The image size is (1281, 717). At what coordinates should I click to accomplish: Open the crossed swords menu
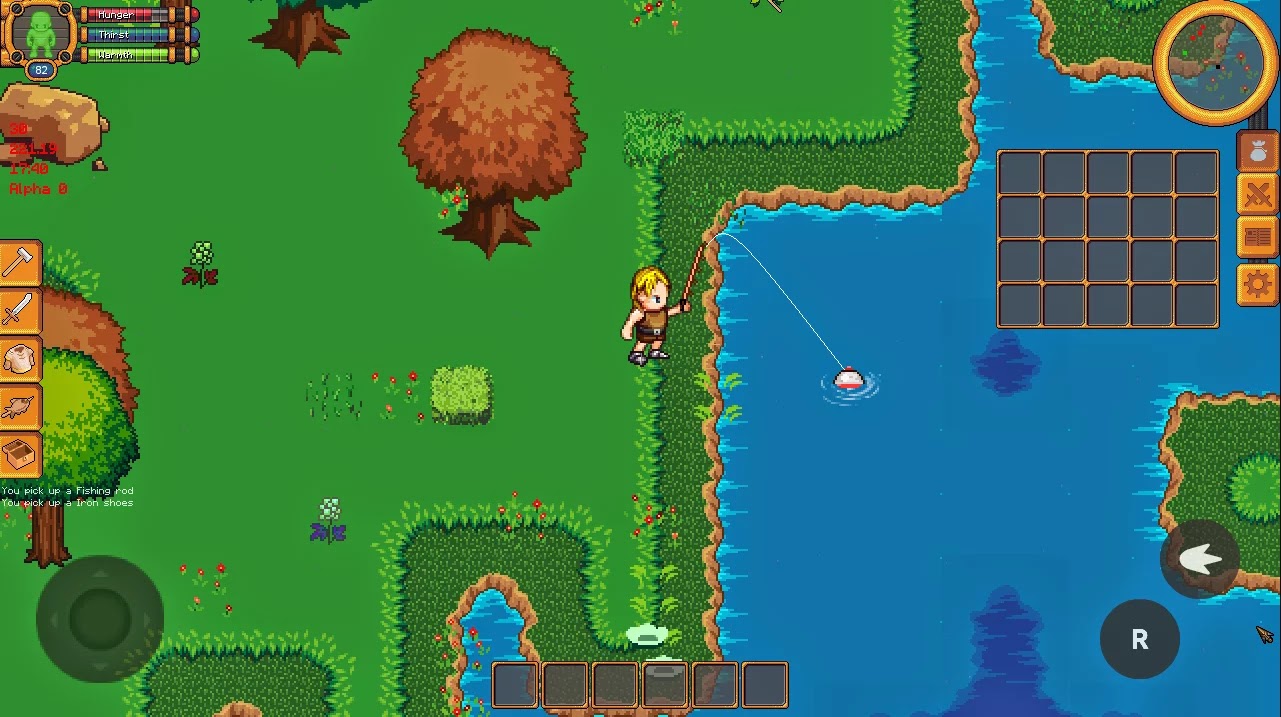(1257, 194)
